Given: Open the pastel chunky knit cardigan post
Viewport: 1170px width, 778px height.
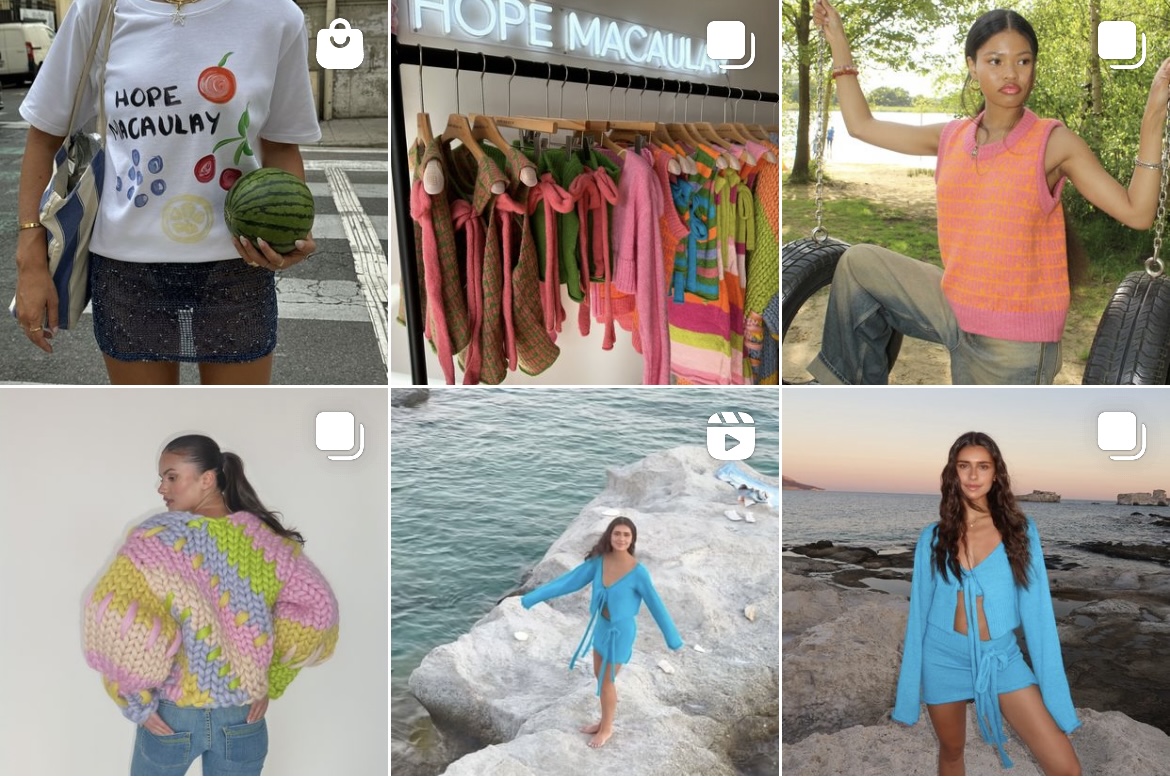Looking at the screenshot, I should (x=193, y=583).
